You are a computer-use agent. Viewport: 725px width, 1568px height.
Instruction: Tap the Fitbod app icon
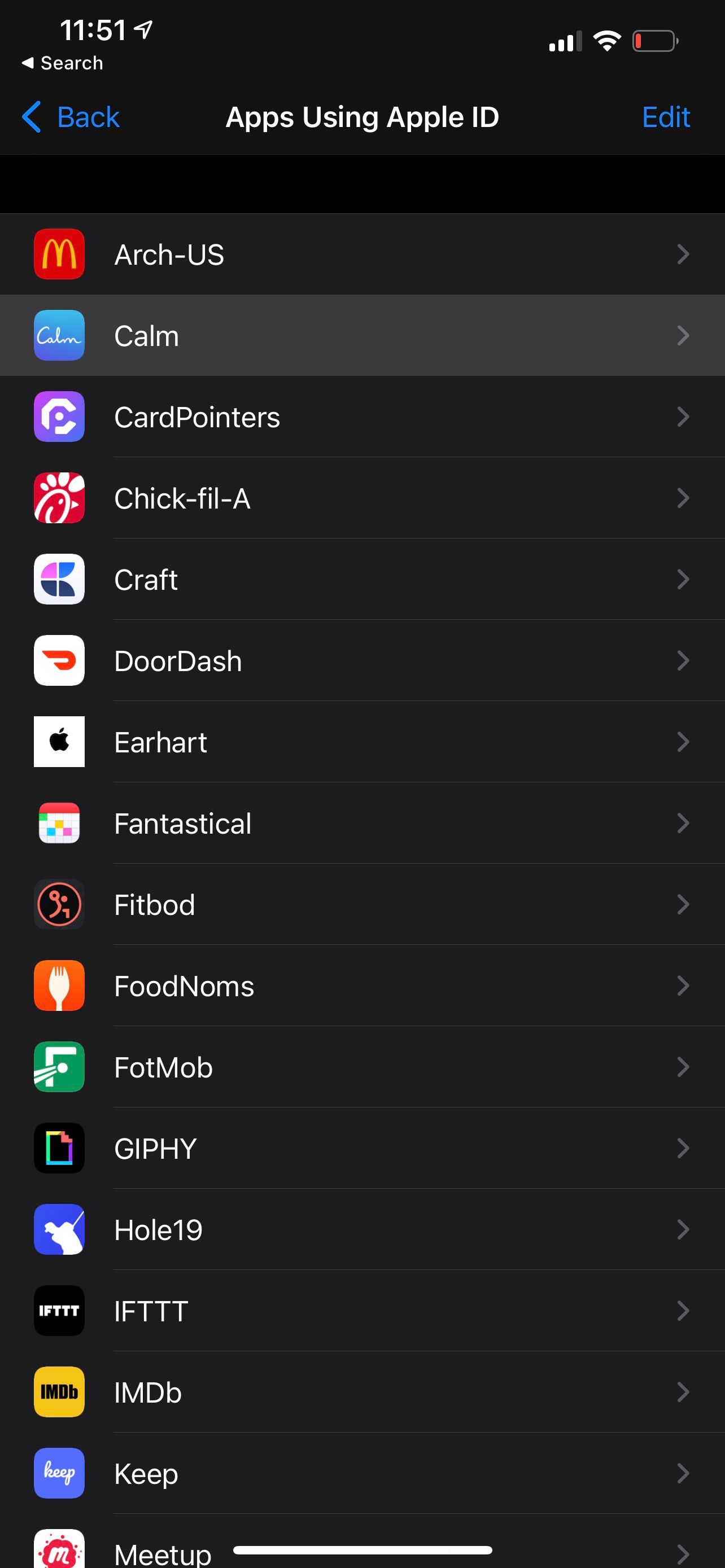pyautogui.click(x=58, y=905)
